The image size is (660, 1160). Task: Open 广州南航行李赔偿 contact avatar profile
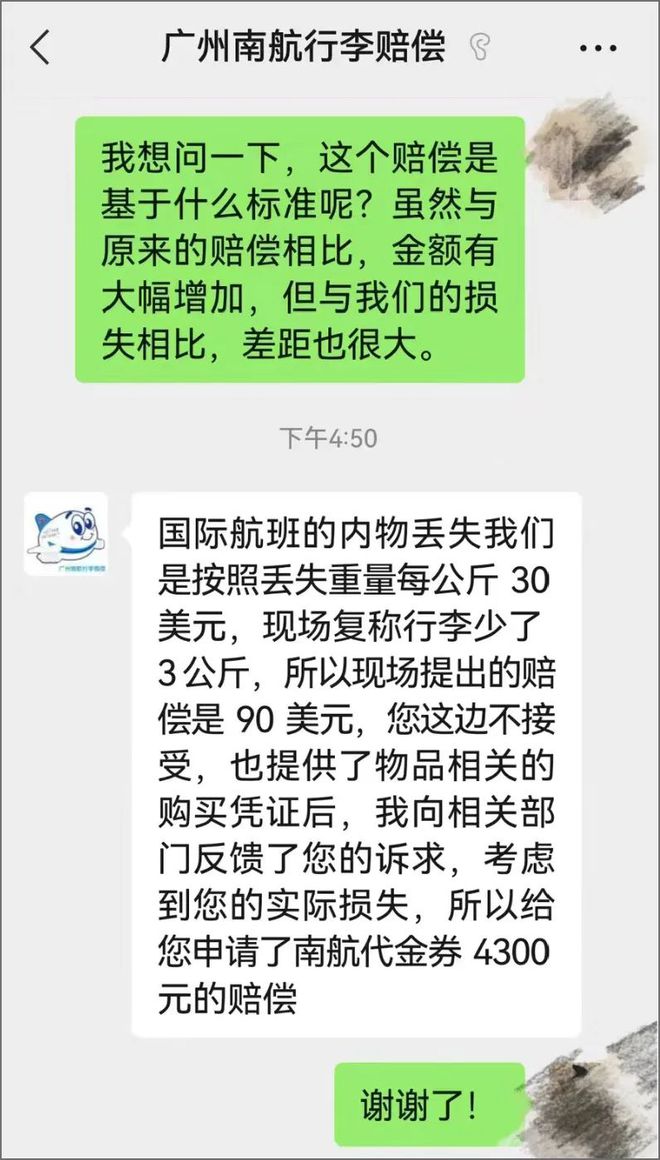(66, 533)
